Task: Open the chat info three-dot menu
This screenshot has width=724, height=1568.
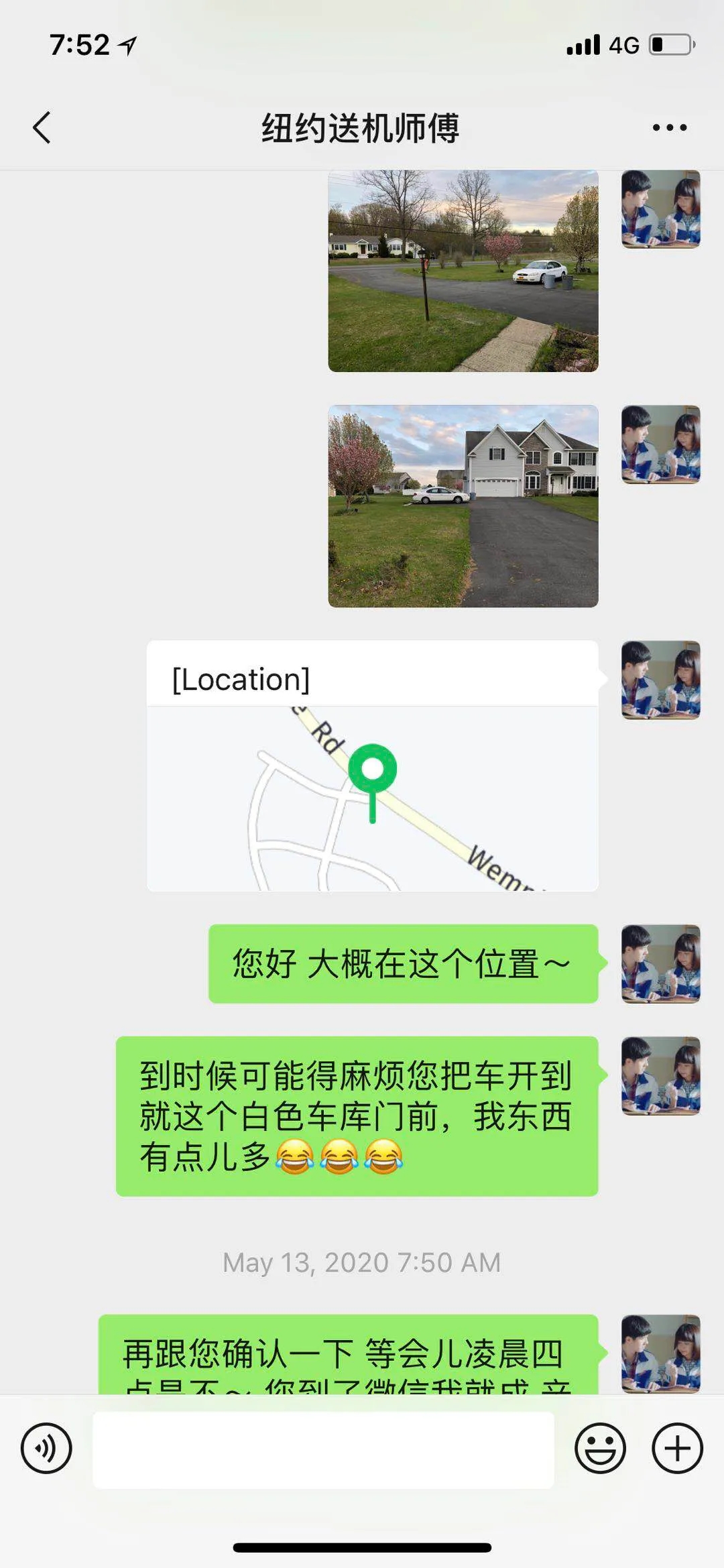Action: tap(669, 127)
